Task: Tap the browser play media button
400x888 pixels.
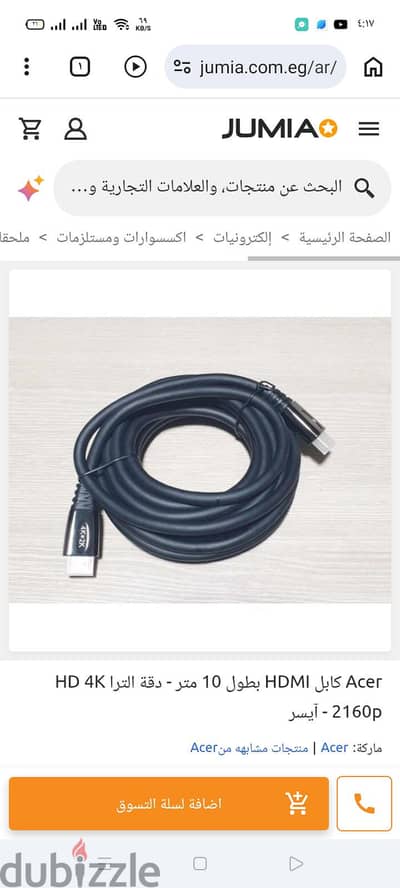Action: 135,67
